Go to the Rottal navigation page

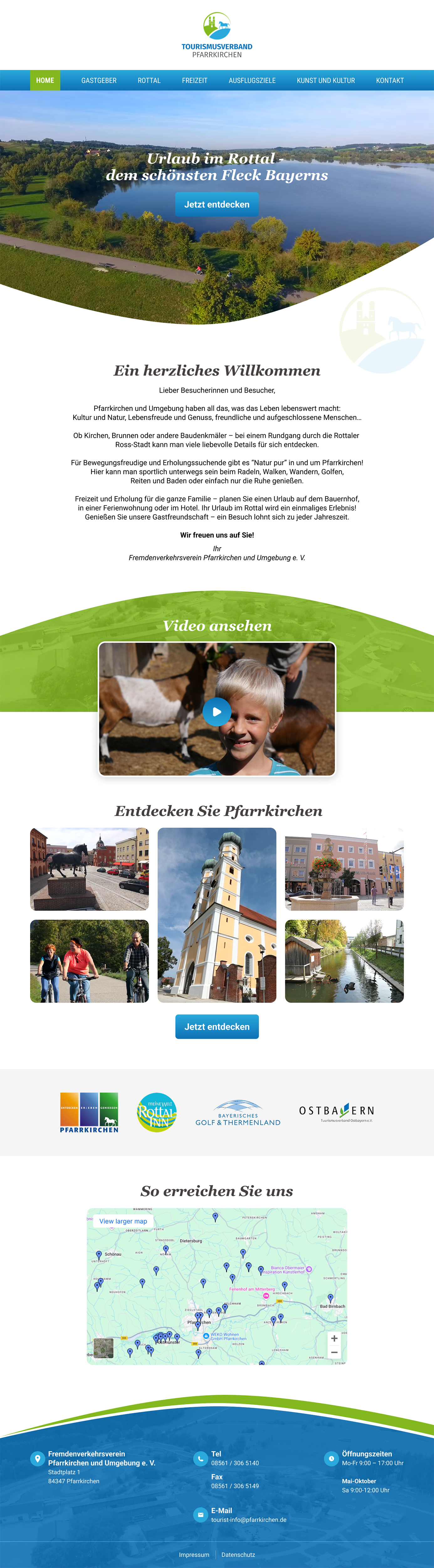click(149, 80)
